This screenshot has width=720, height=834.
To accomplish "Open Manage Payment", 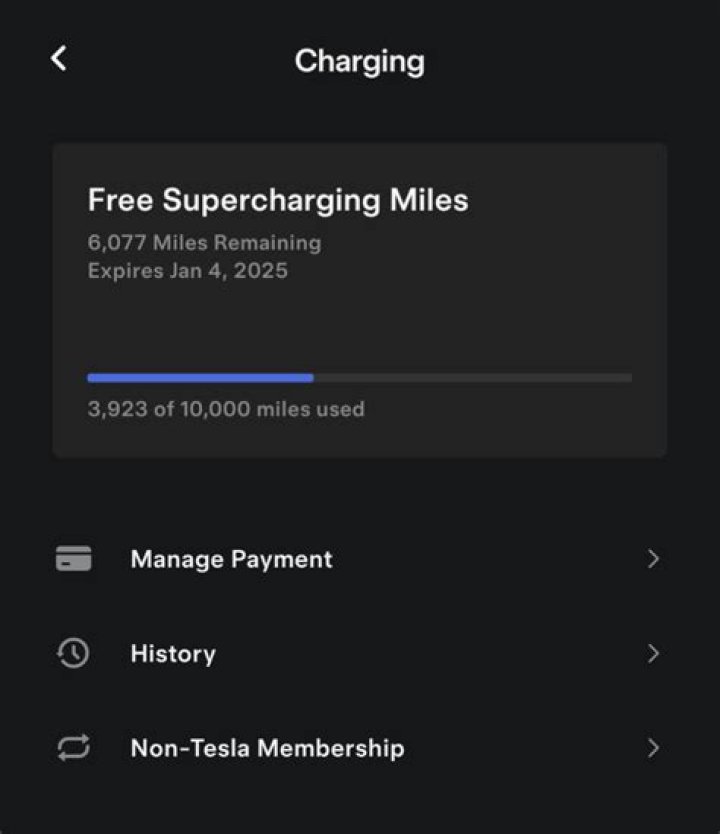I will pyautogui.click(x=231, y=559).
